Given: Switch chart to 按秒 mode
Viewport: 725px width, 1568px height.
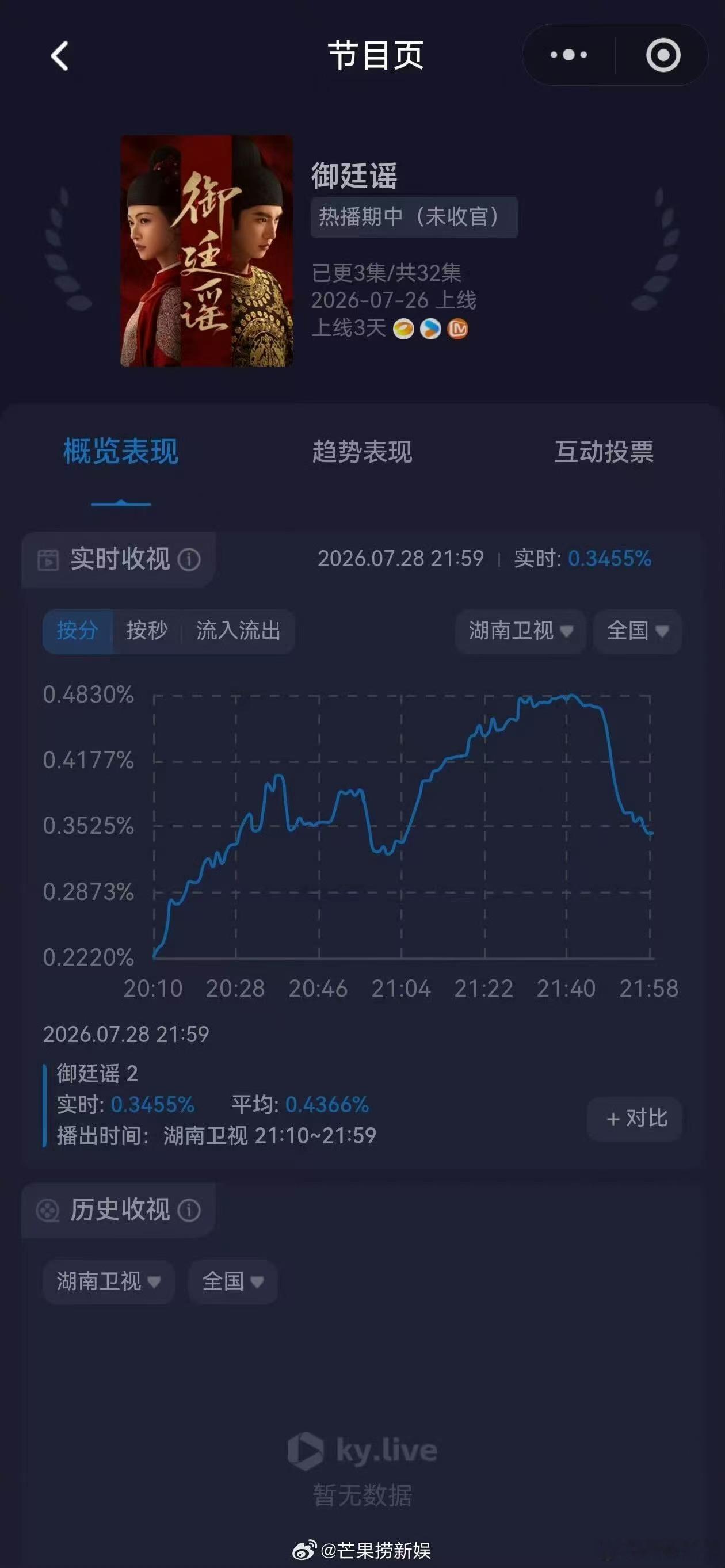Looking at the screenshot, I should click(x=147, y=631).
